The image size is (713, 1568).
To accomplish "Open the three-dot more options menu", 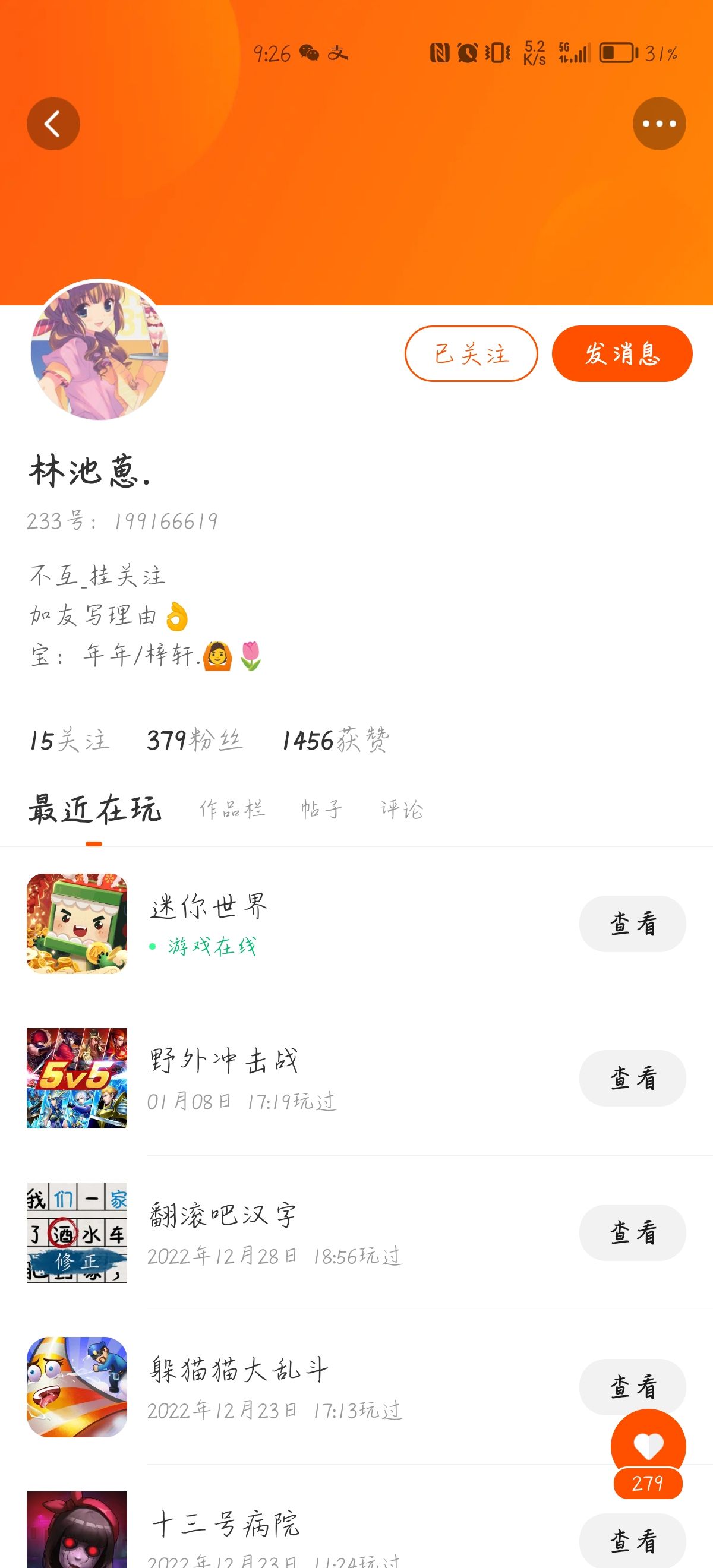I will pyautogui.click(x=659, y=124).
